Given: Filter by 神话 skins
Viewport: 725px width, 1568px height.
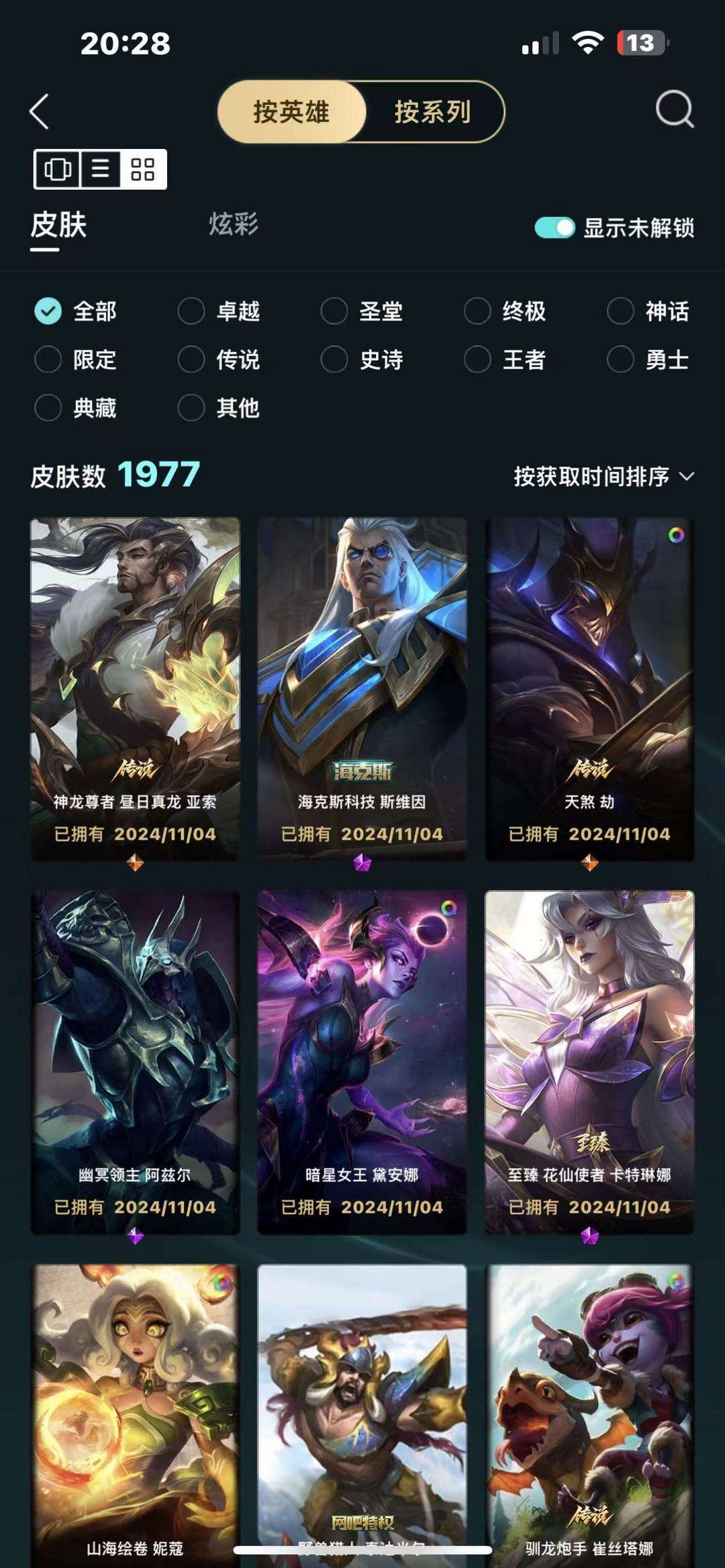Looking at the screenshot, I should [648, 311].
